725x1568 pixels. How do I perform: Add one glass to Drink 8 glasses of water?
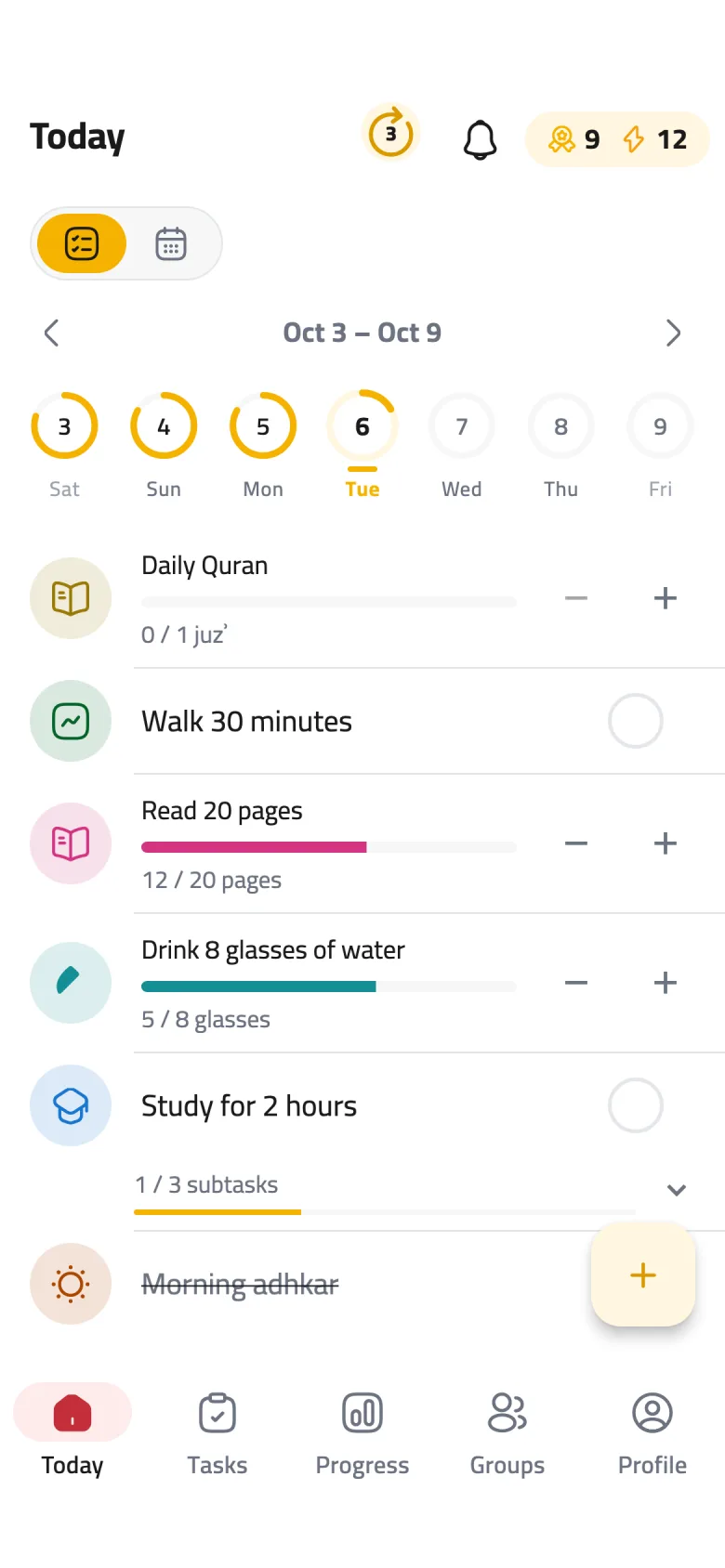pyautogui.click(x=665, y=983)
